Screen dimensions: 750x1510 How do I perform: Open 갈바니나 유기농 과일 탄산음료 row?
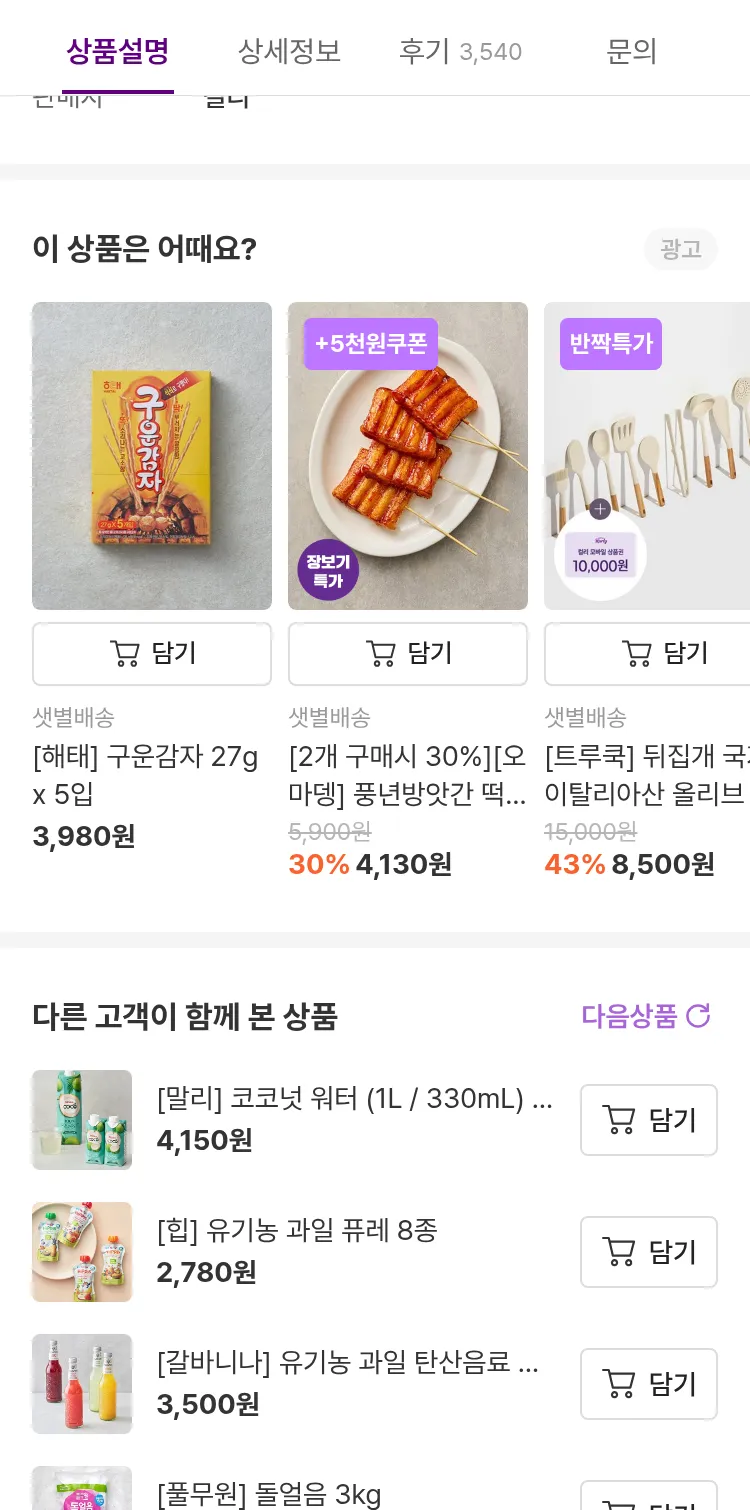(348, 1363)
